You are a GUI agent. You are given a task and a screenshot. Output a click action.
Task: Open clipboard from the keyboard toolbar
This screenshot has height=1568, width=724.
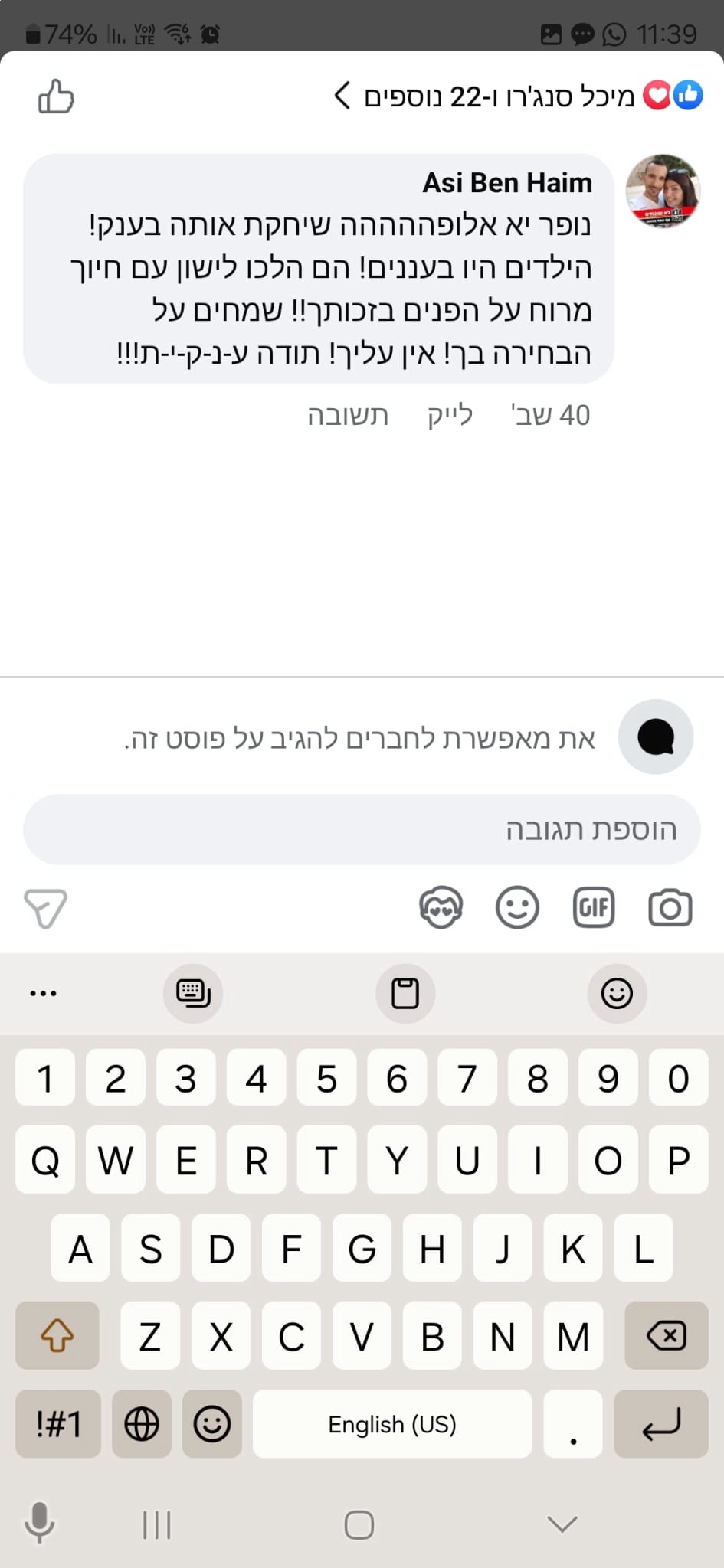pyautogui.click(x=405, y=993)
